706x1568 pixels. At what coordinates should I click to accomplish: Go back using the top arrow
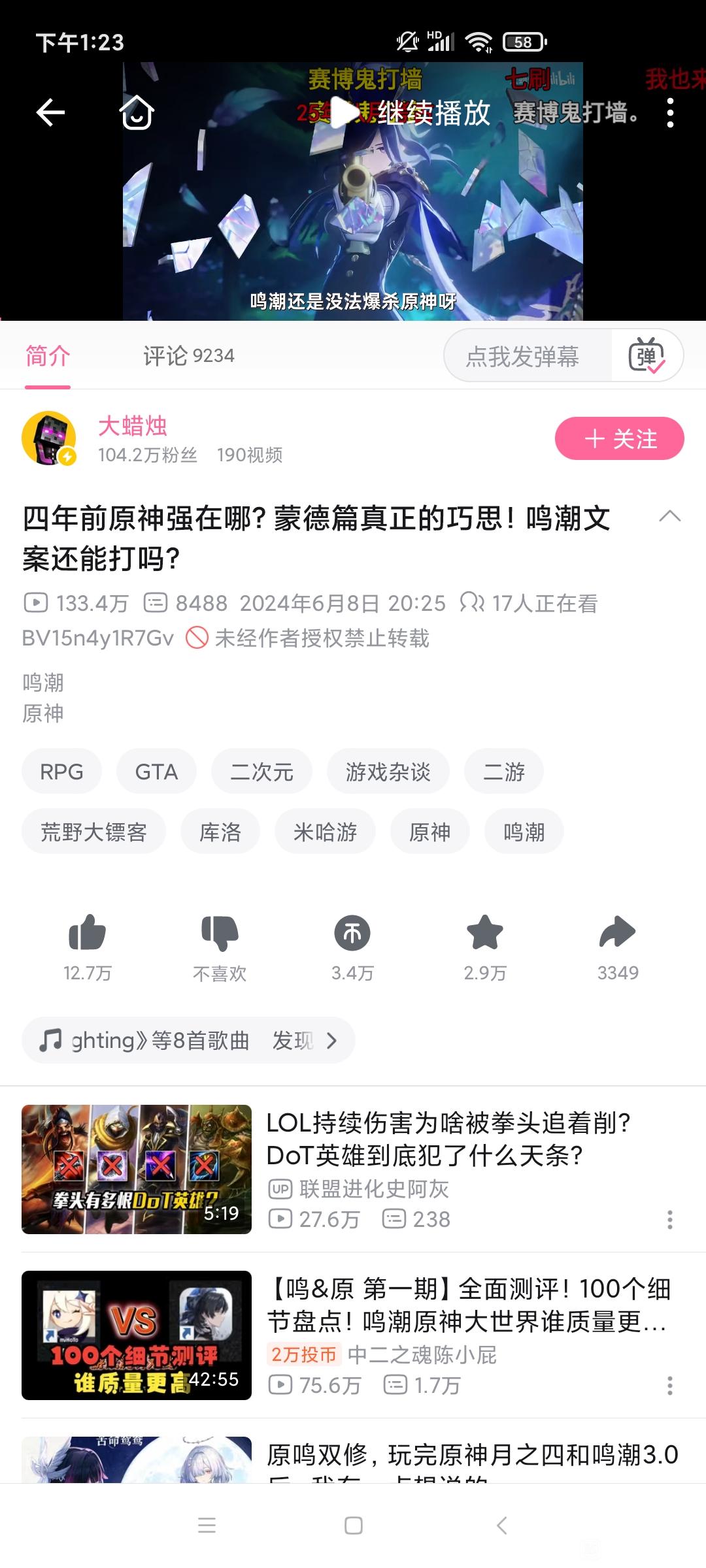[50, 112]
